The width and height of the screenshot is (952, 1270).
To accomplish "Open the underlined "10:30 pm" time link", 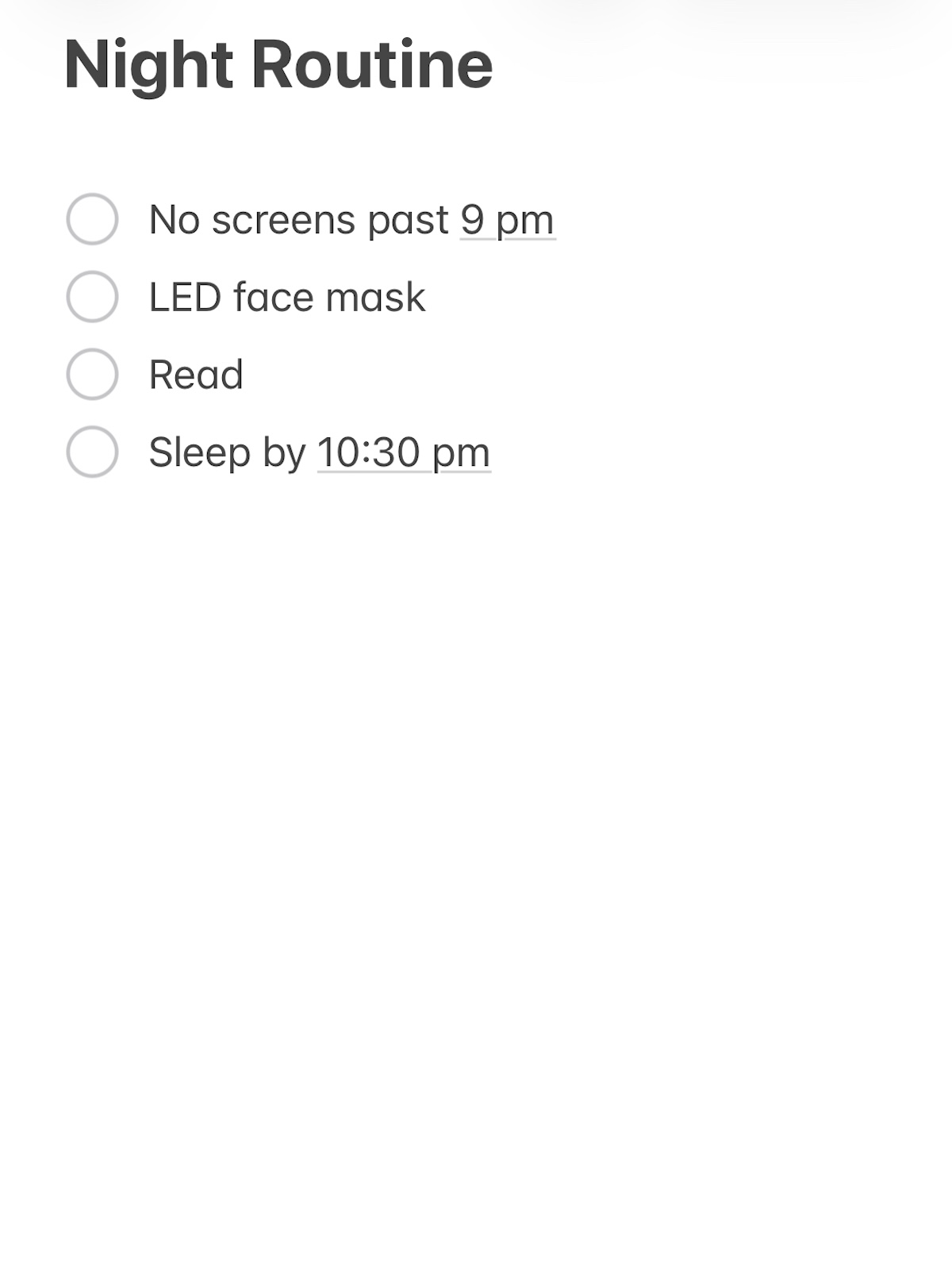I will (x=403, y=451).
